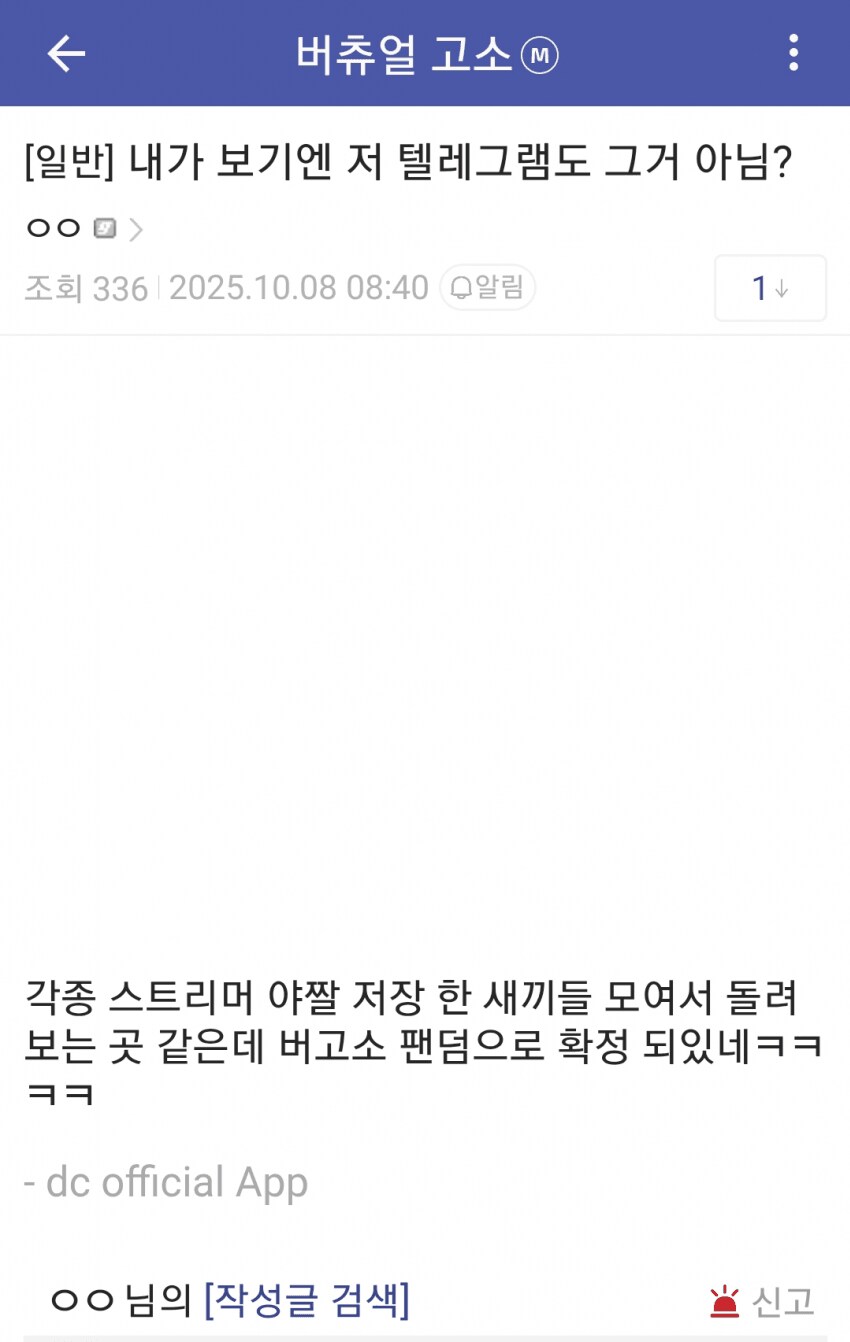This screenshot has width=850, height=1342.
Task: Jump to the 1 comment
Action: tap(769, 288)
